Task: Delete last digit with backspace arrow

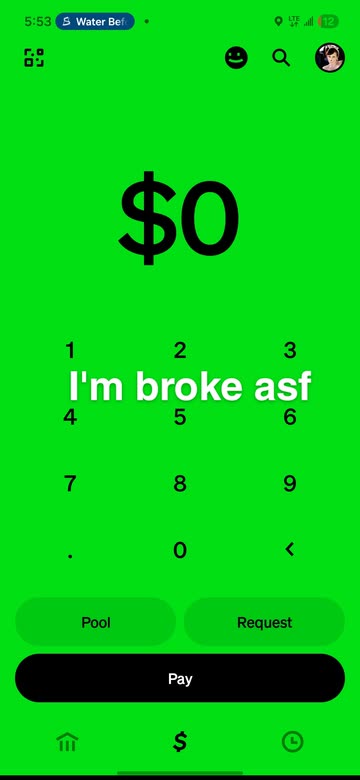Action: click(x=290, y=549)
